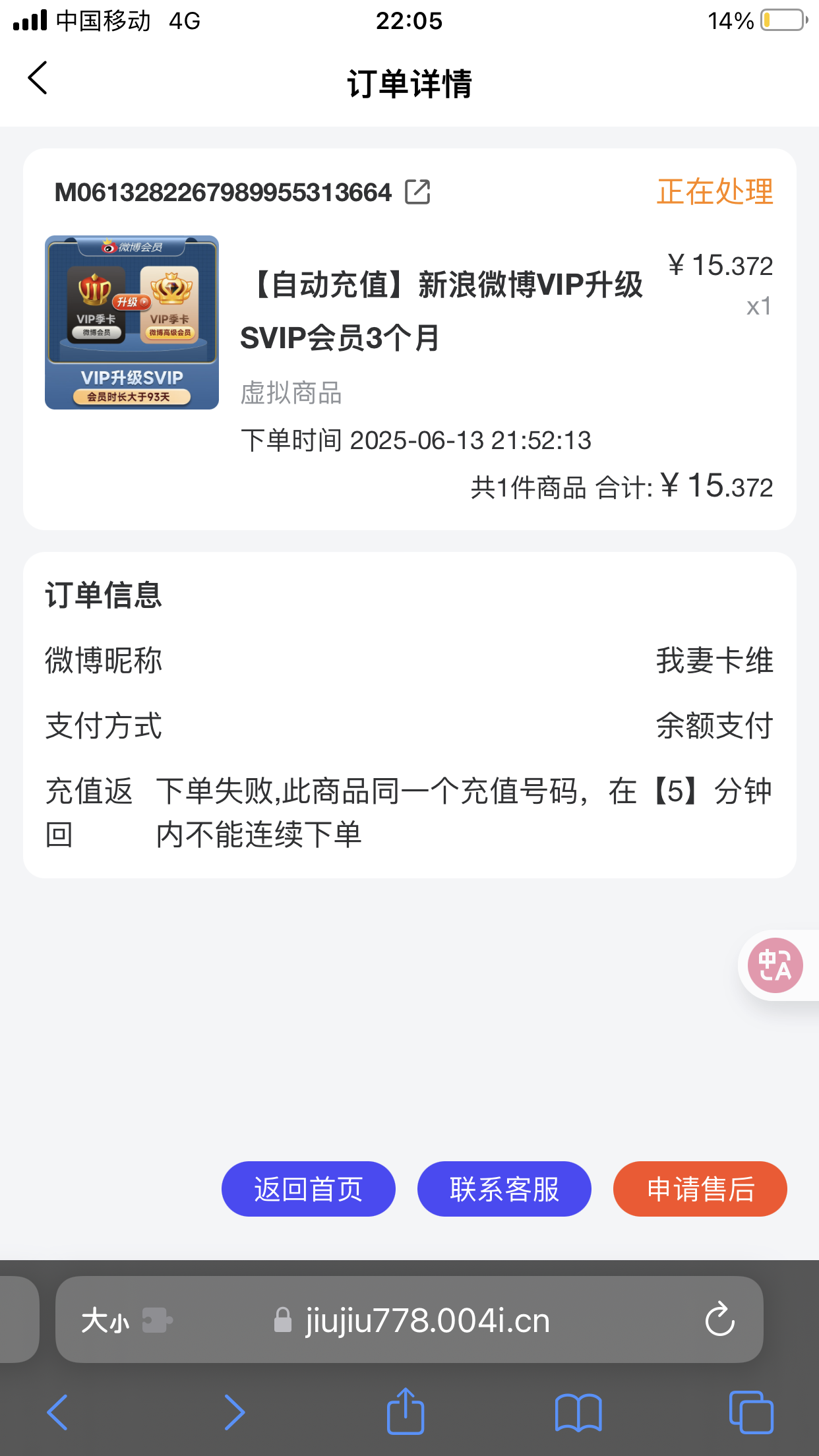Screen dimensions: 819x1456
Task: Apply for after-sales with 申请售后
Action: click(700, 1189)
